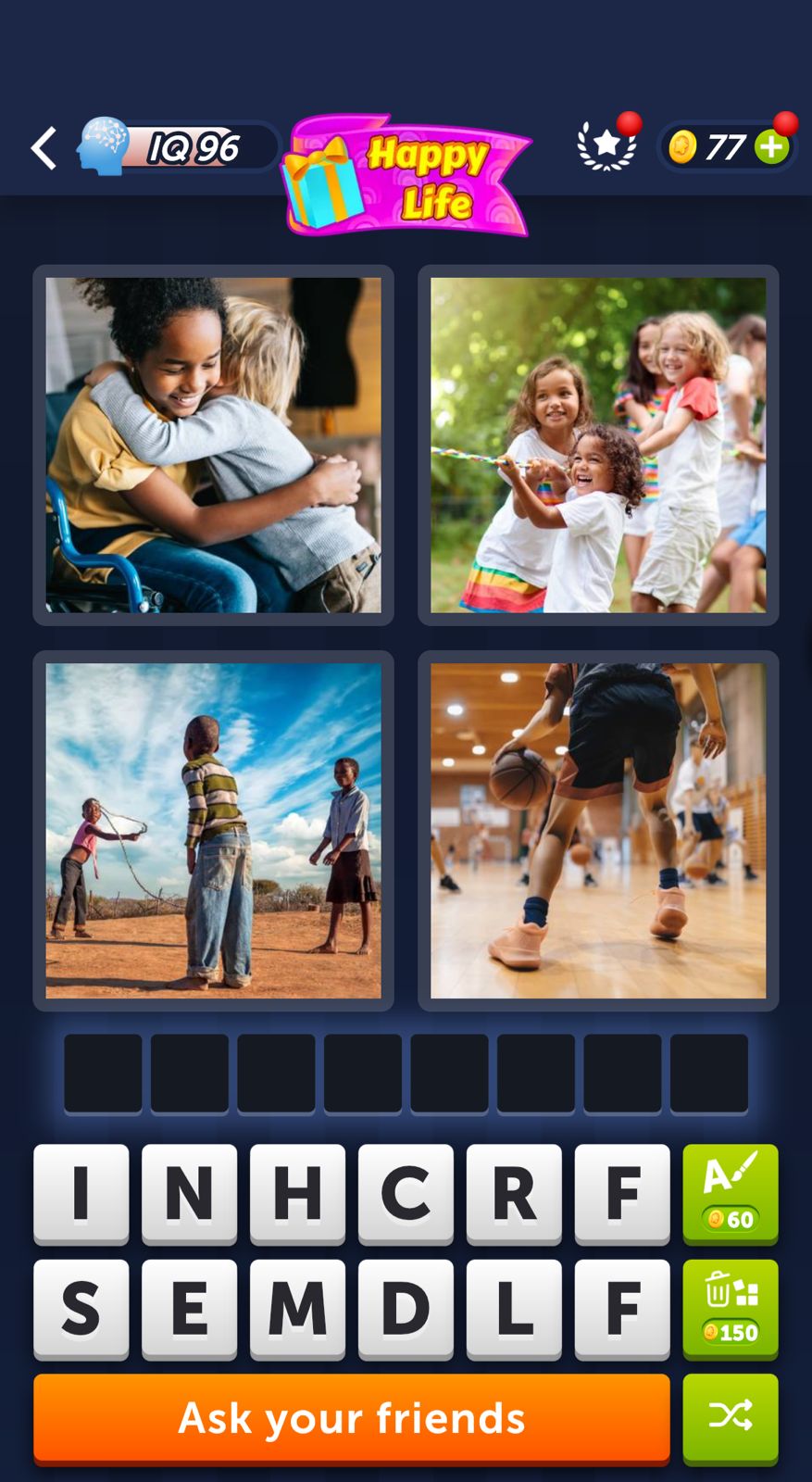Tap Ask your friends
This screenshot has height=1482, width=812.
click(352, 1418)
